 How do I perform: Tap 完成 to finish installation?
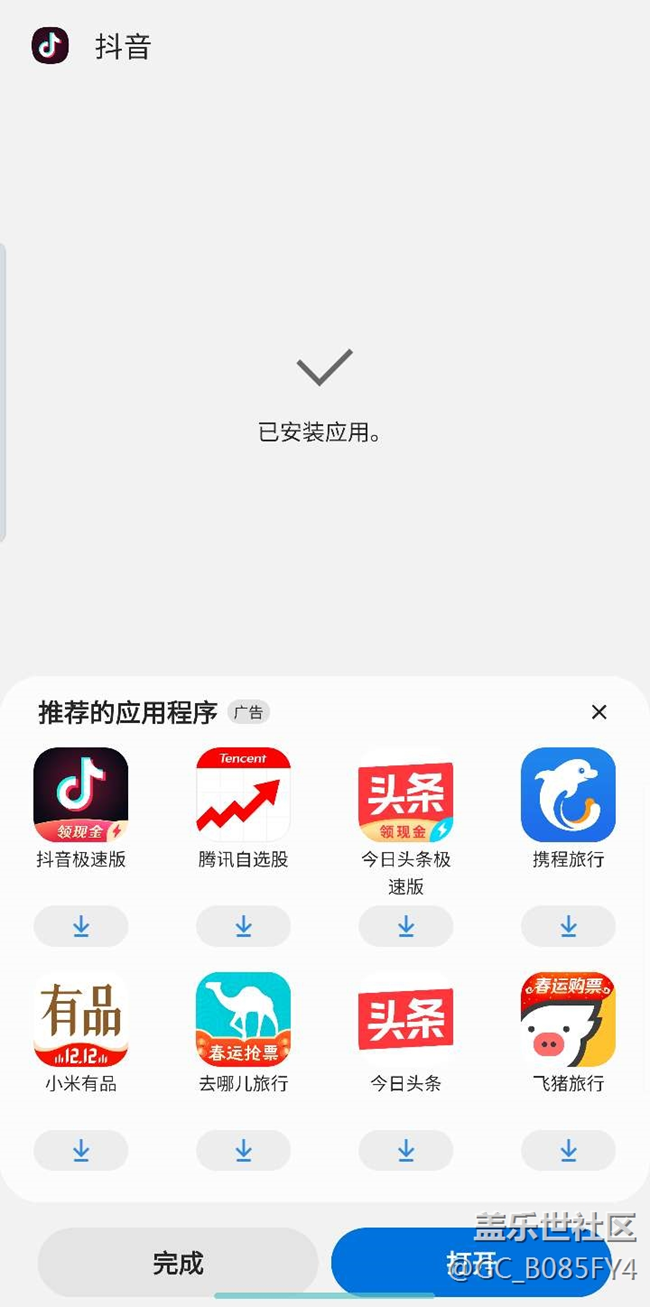(178, 1263)
